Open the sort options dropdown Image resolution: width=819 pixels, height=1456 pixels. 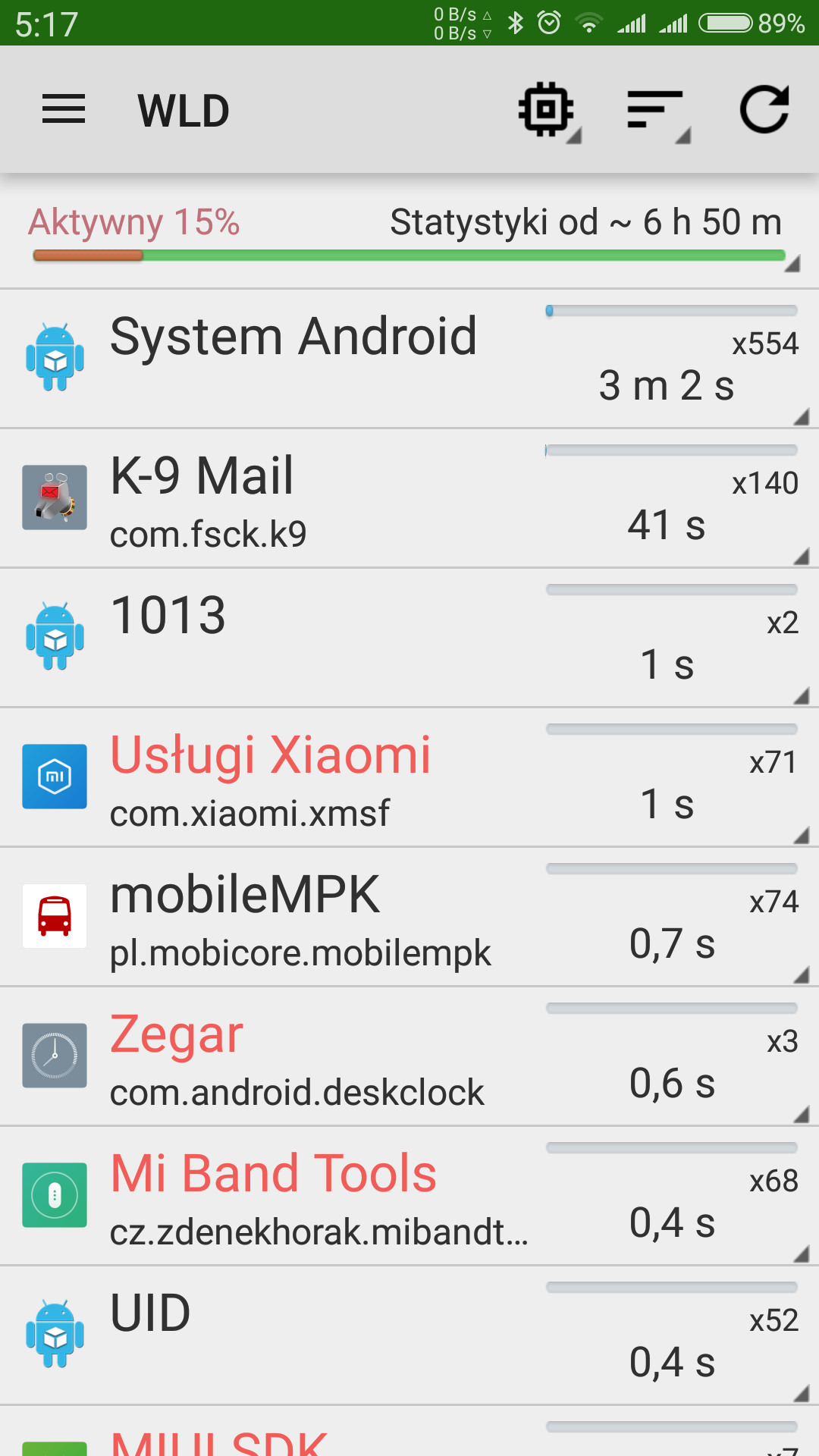tap(657, 111)
